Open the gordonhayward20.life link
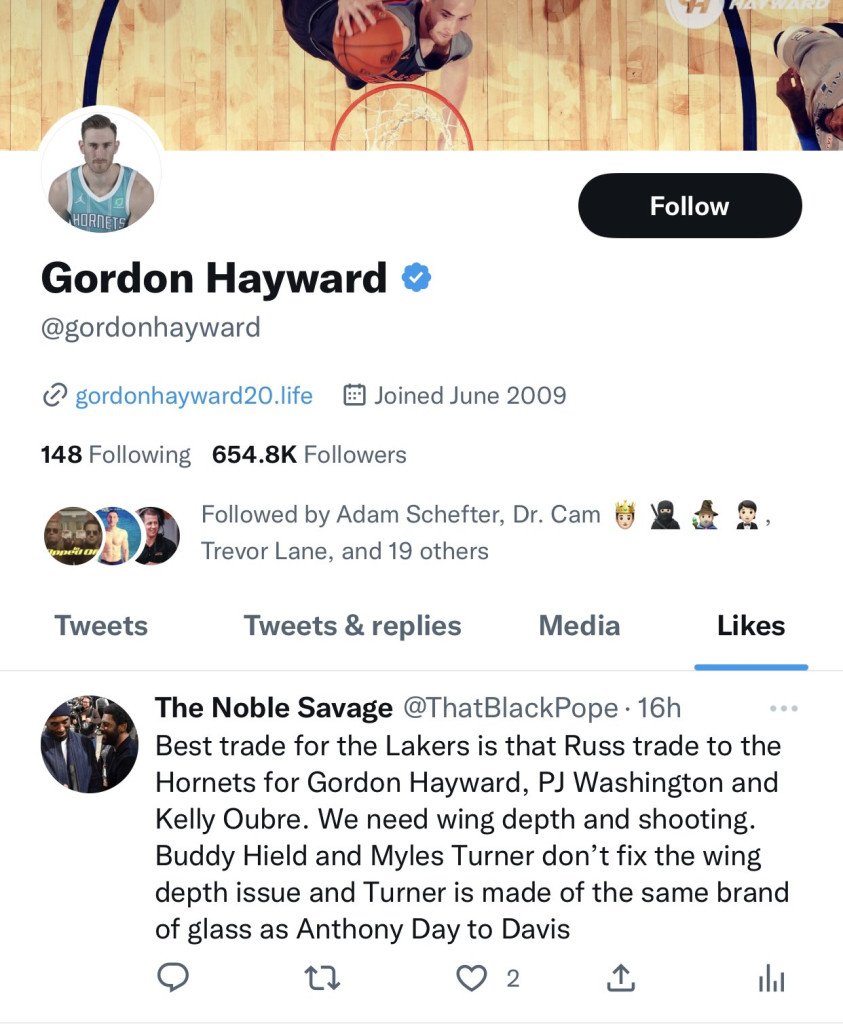This screenshot has width=843, height=1024. pos(193,396)
